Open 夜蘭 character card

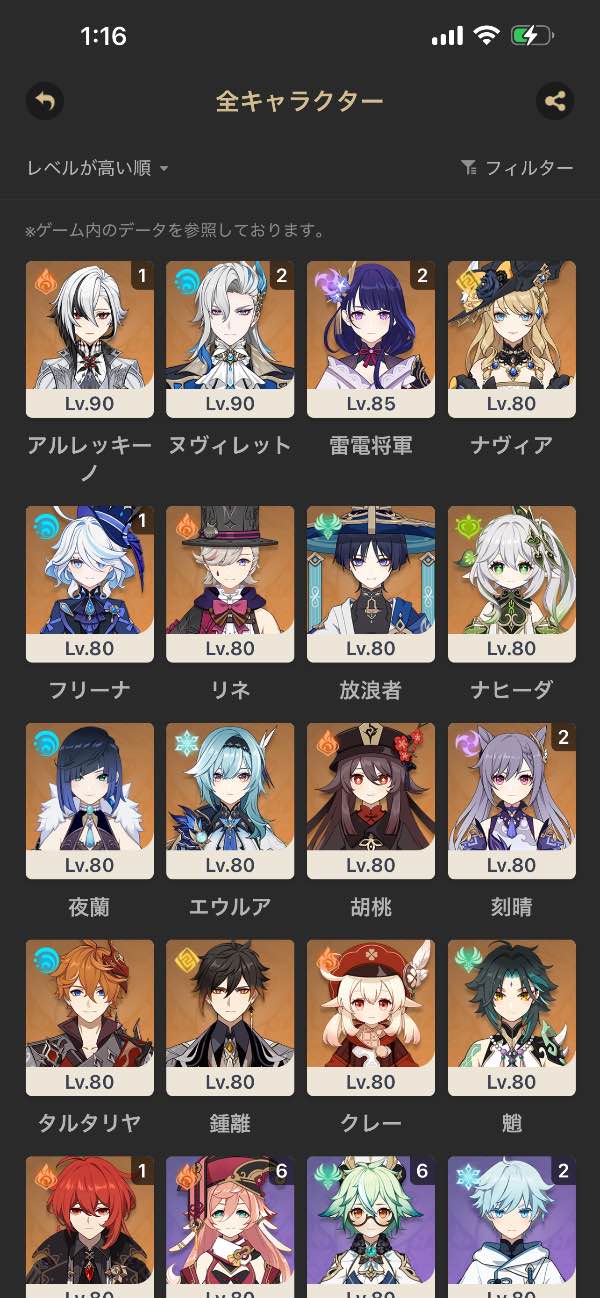pos(90,800)
